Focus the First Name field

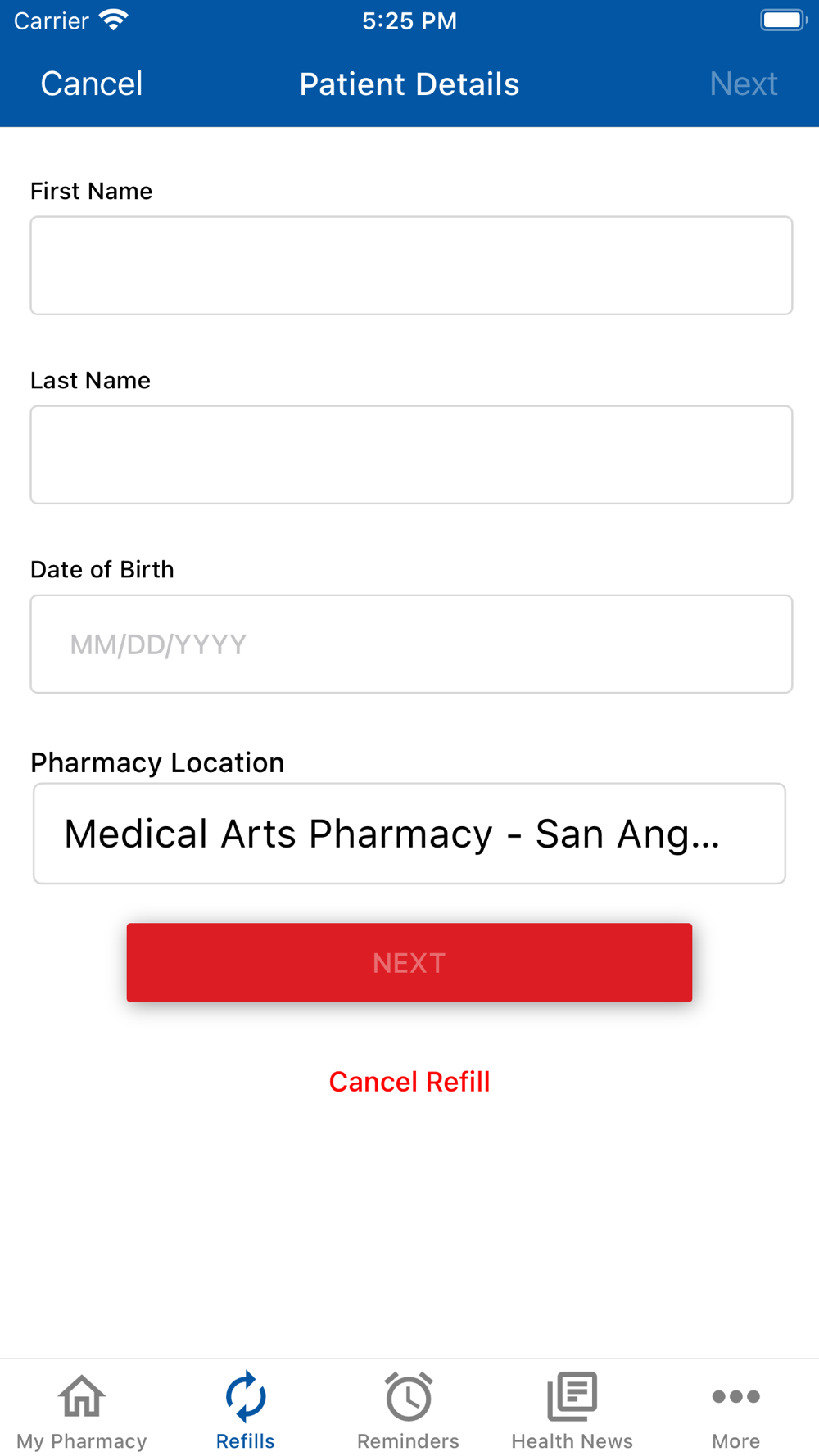click(411, 265)
